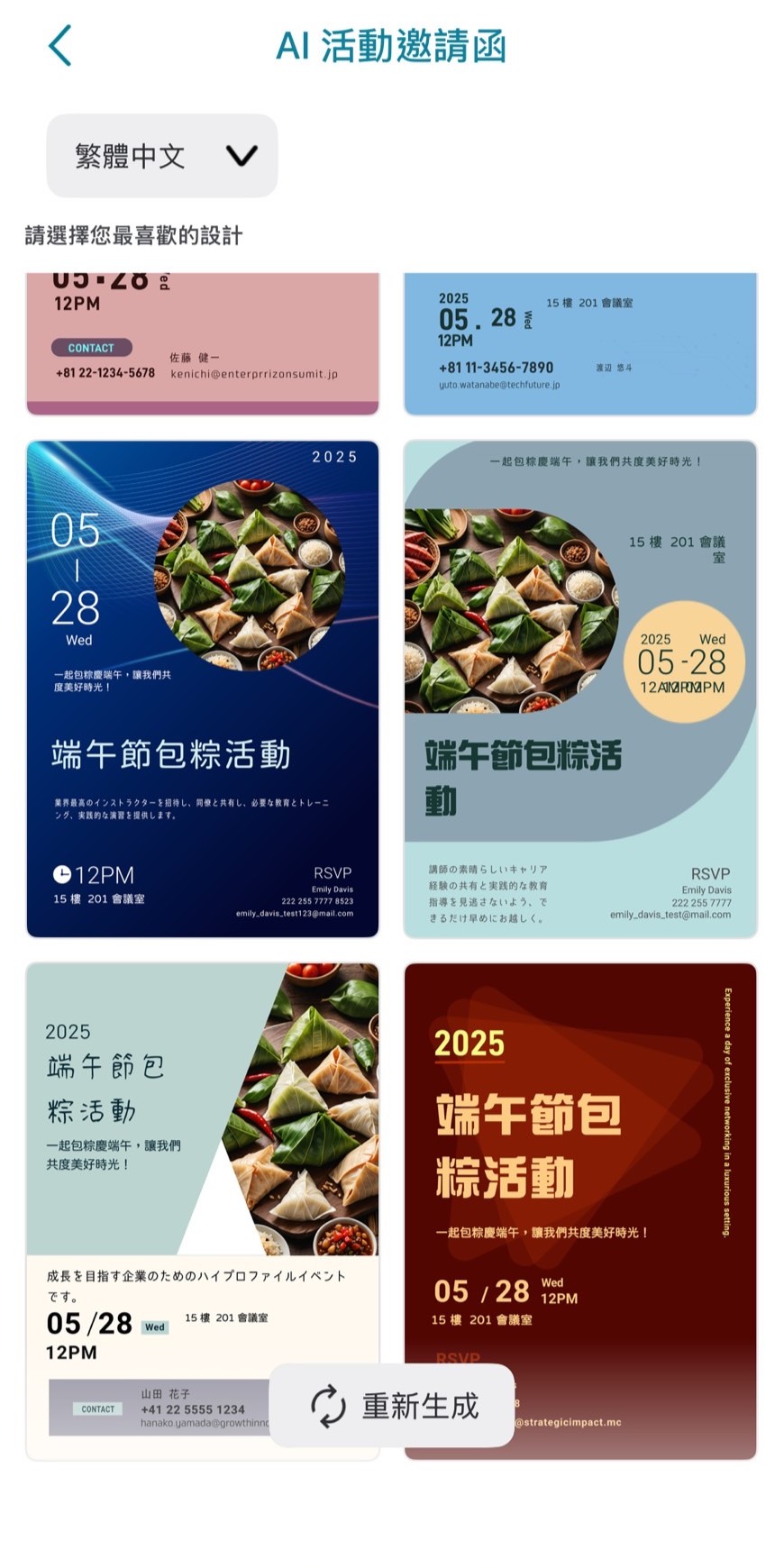This screenshot has width=784, height=1568.
Task: Tap the yellow date circle showing 05-28
Action: [x=682, y=662]
